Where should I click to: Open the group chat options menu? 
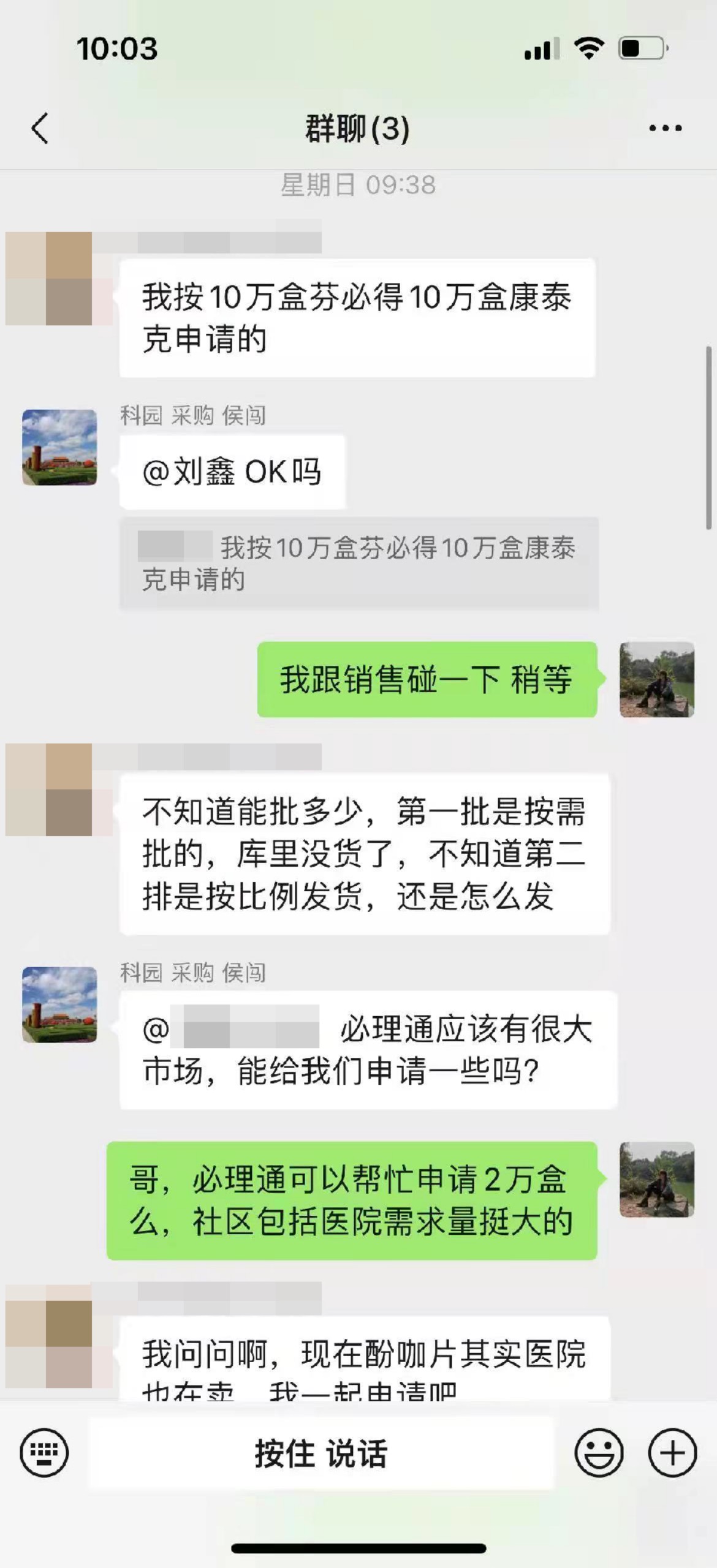point(665,129)
